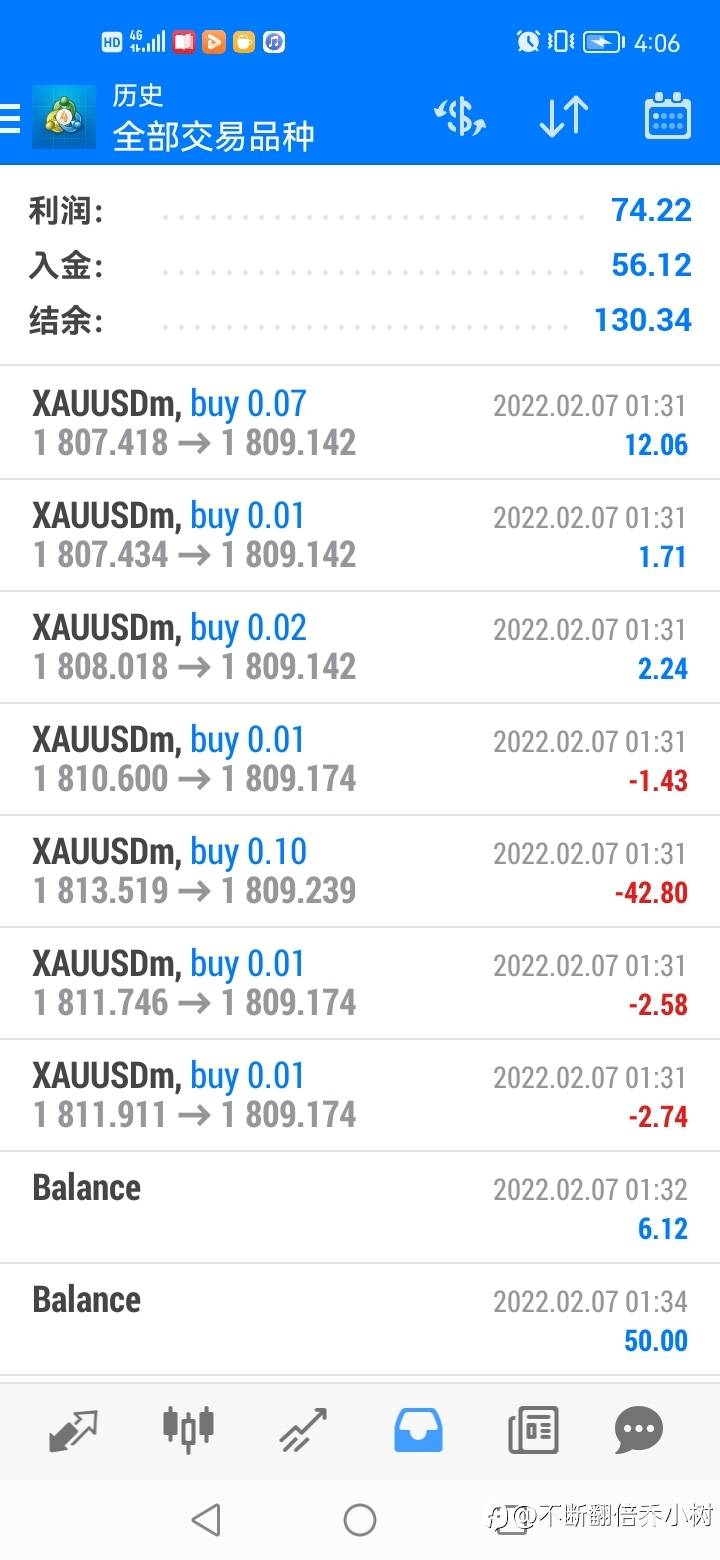Open the chat messages tab

639,1430
